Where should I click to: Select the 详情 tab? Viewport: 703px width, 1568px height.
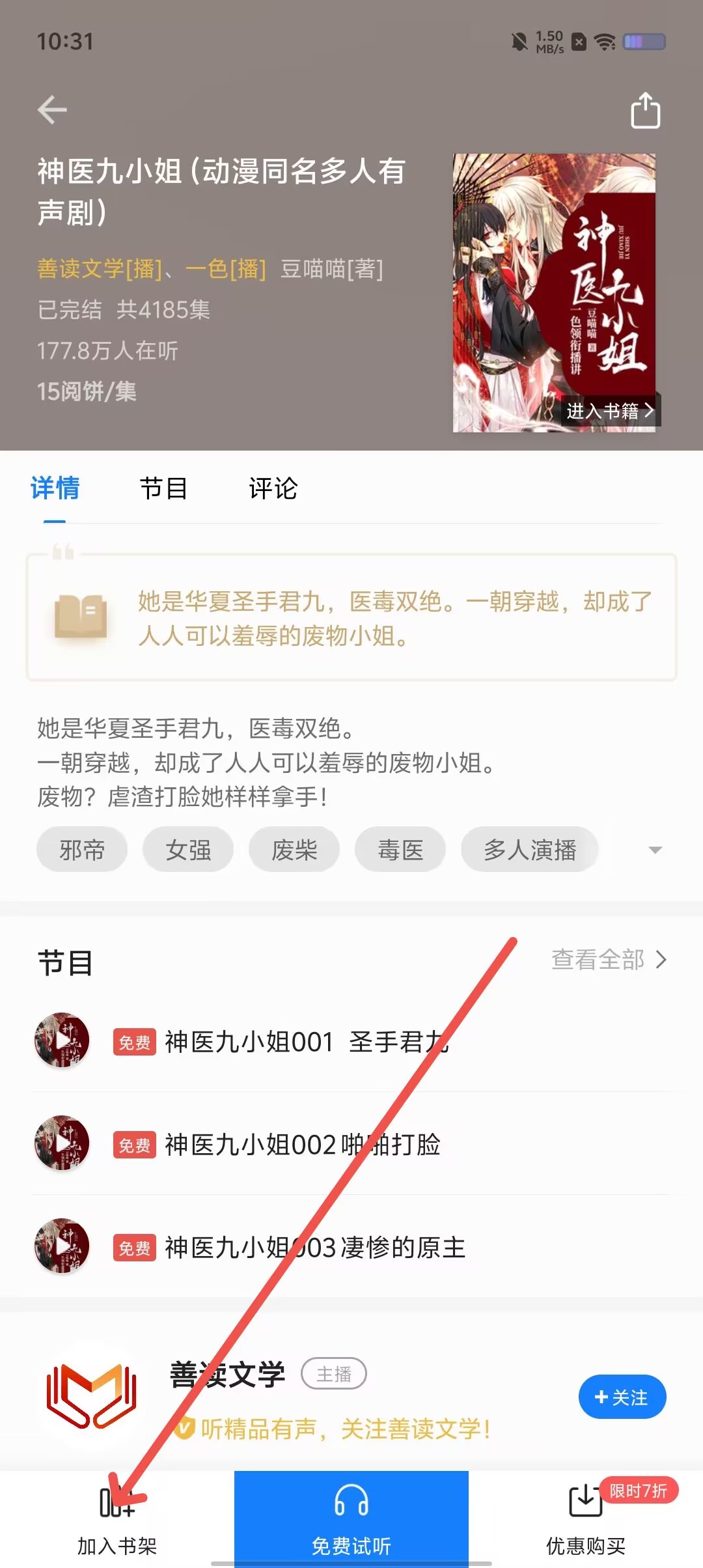(55, 488)
